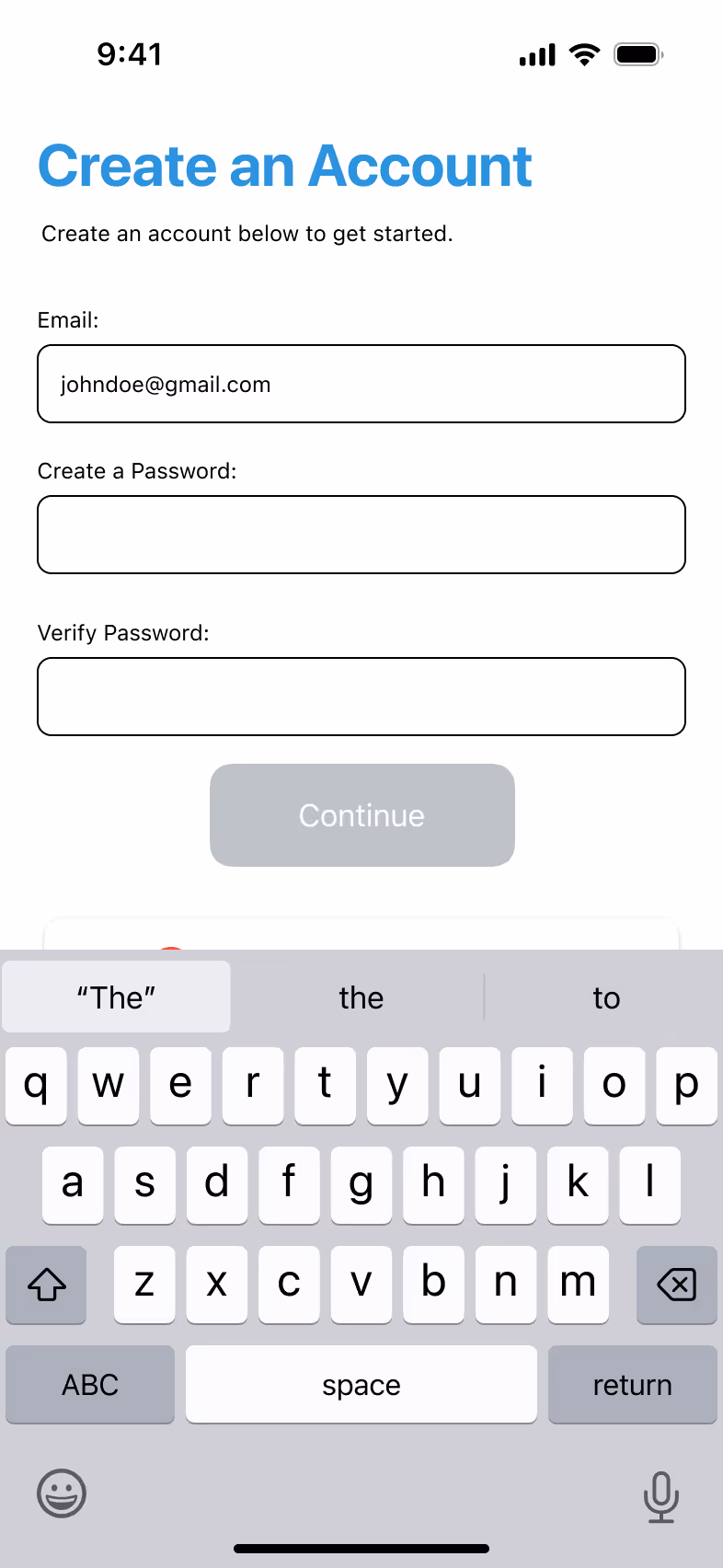Focus the Create a Password field
This screenshot has height=1568, width=723.
tap(361, 535)
